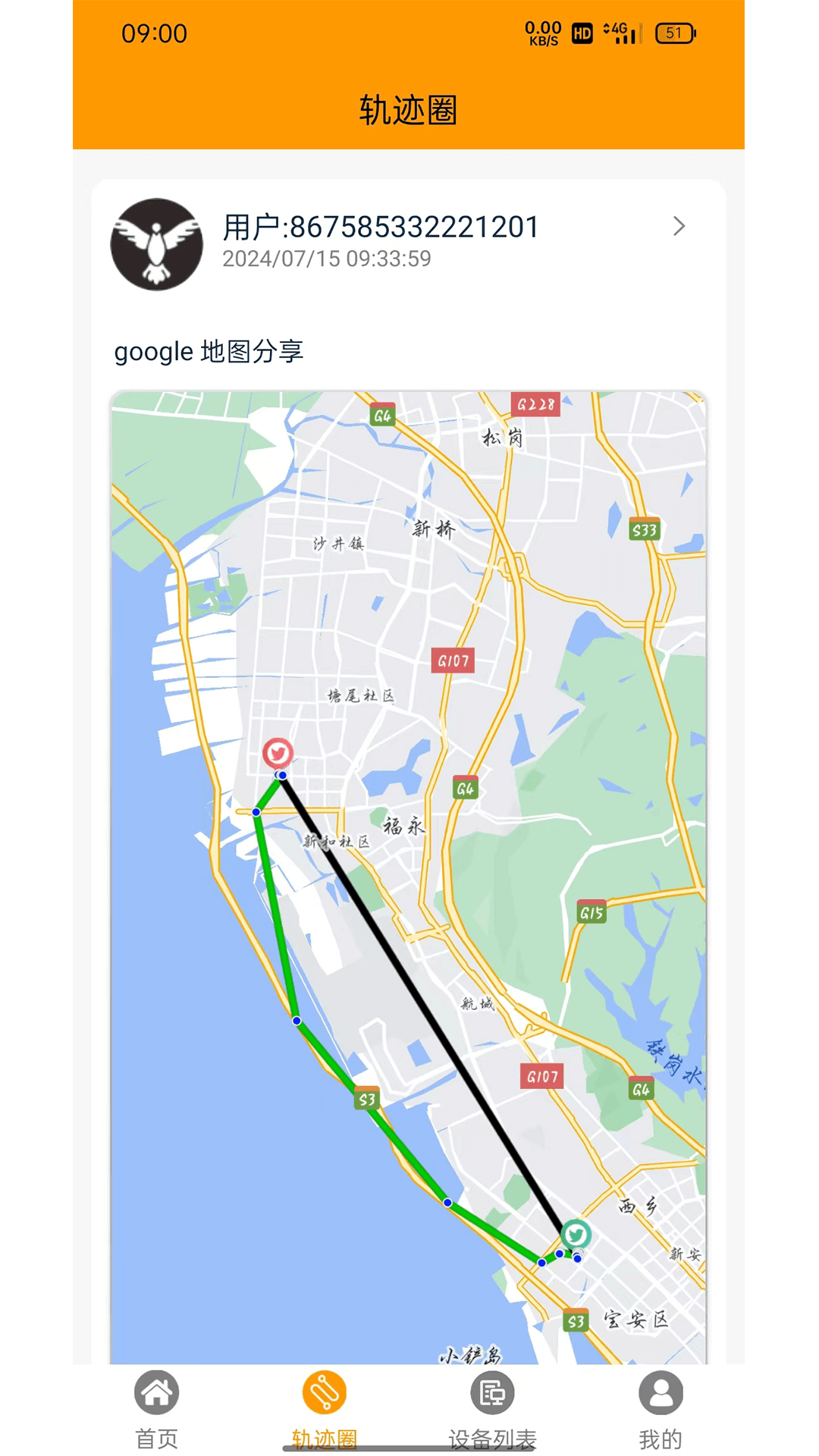Select the 轨迹圈 tab
The height and width of the screenshot is (1456, 819).
pos(325,1411)
